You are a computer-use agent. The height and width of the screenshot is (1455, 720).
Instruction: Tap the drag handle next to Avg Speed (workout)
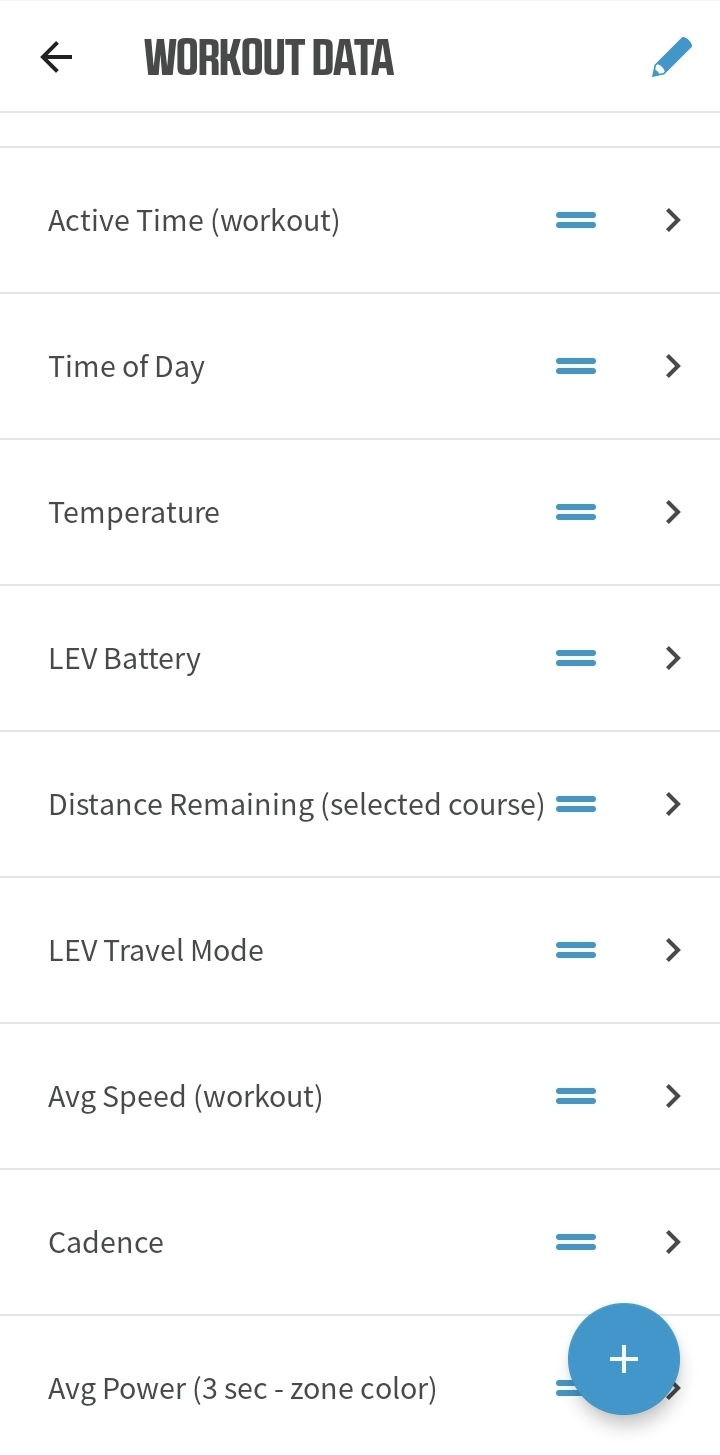[x=575, y=1096]
